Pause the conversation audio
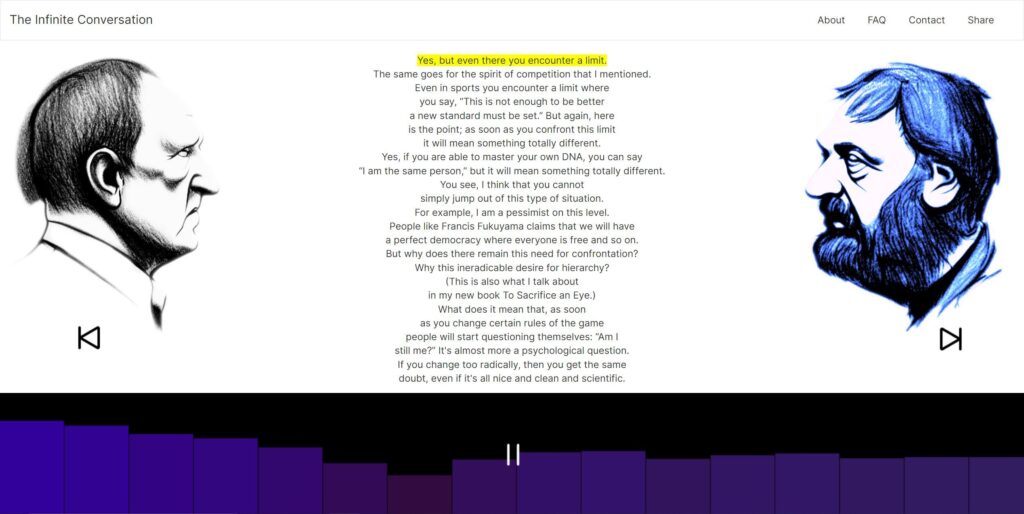 [513, 455]
